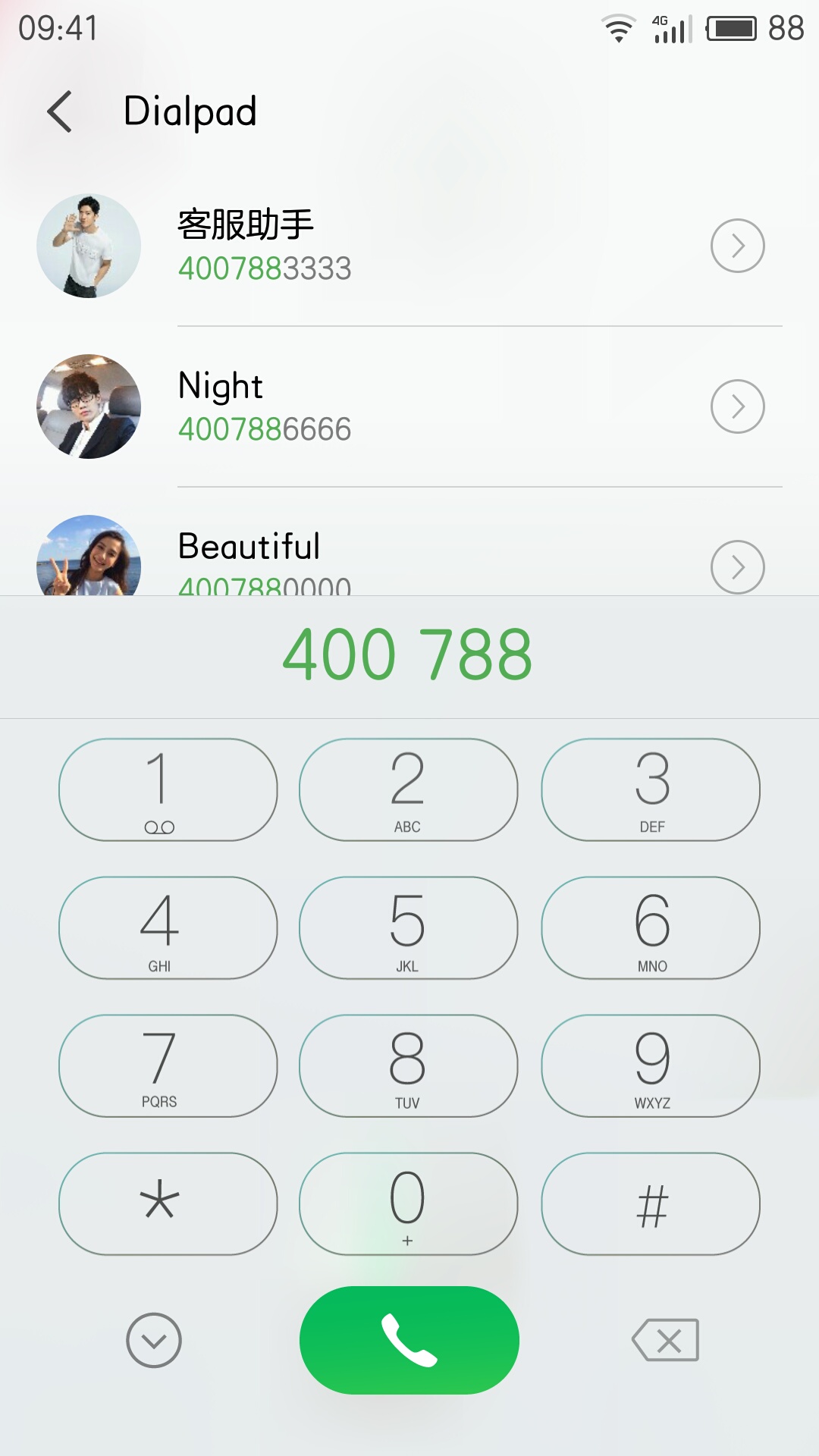Delete the last dialed digit

666,1340
